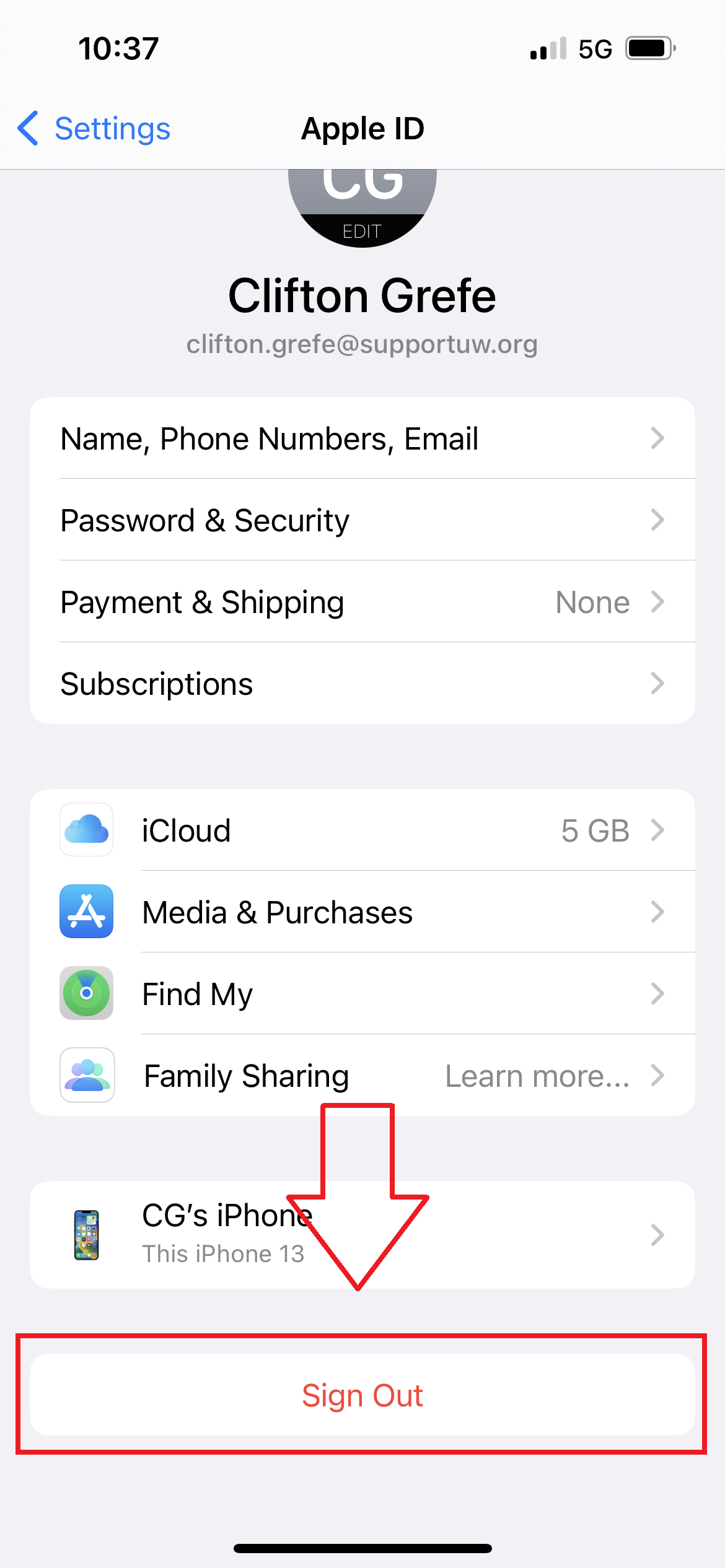725x1568 pixels.
Task: Open Name, Phone Numbers, Email
Action: (x=362, y=438)
